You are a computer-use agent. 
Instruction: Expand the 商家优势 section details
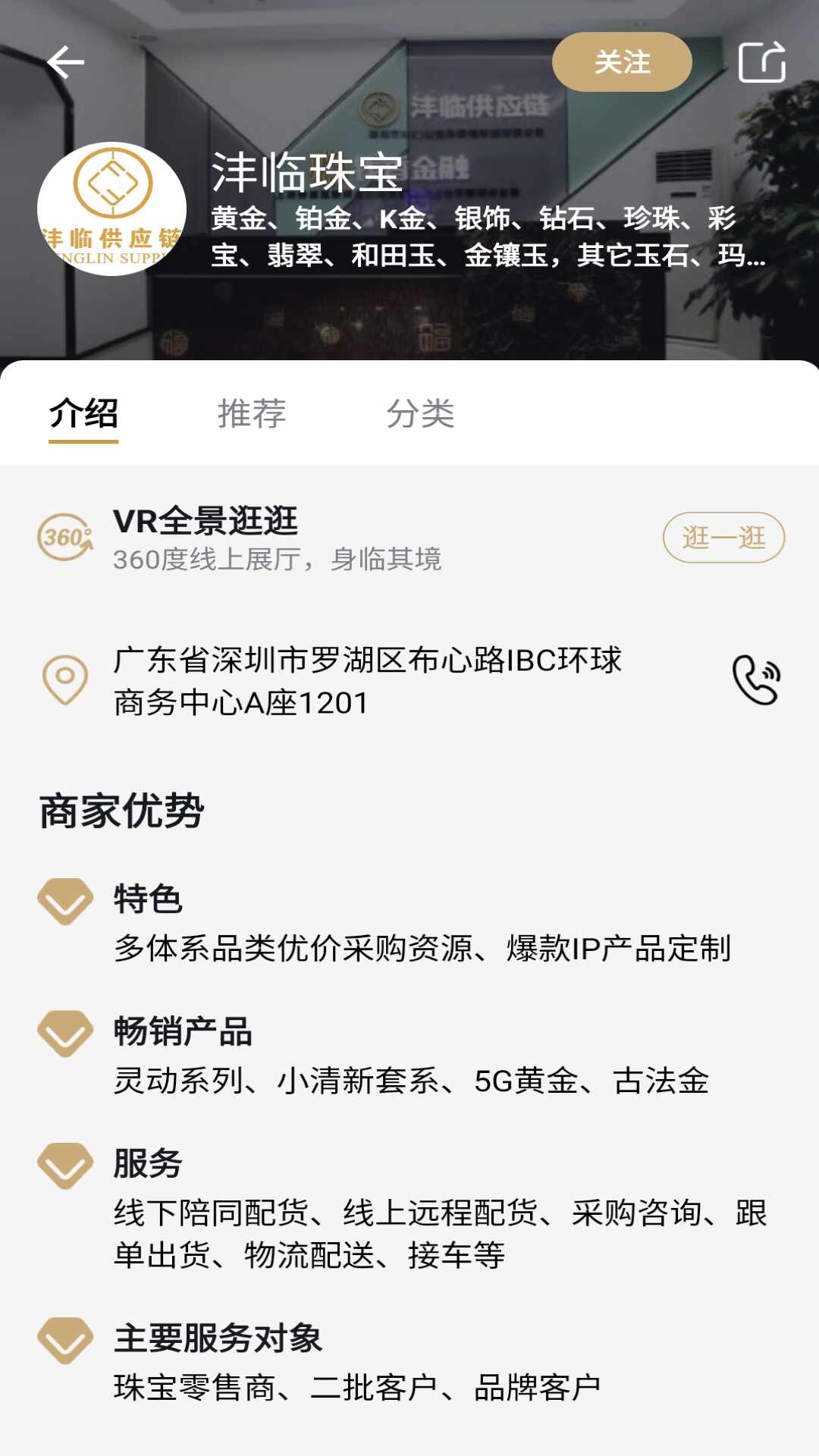[x=121, y=810]
